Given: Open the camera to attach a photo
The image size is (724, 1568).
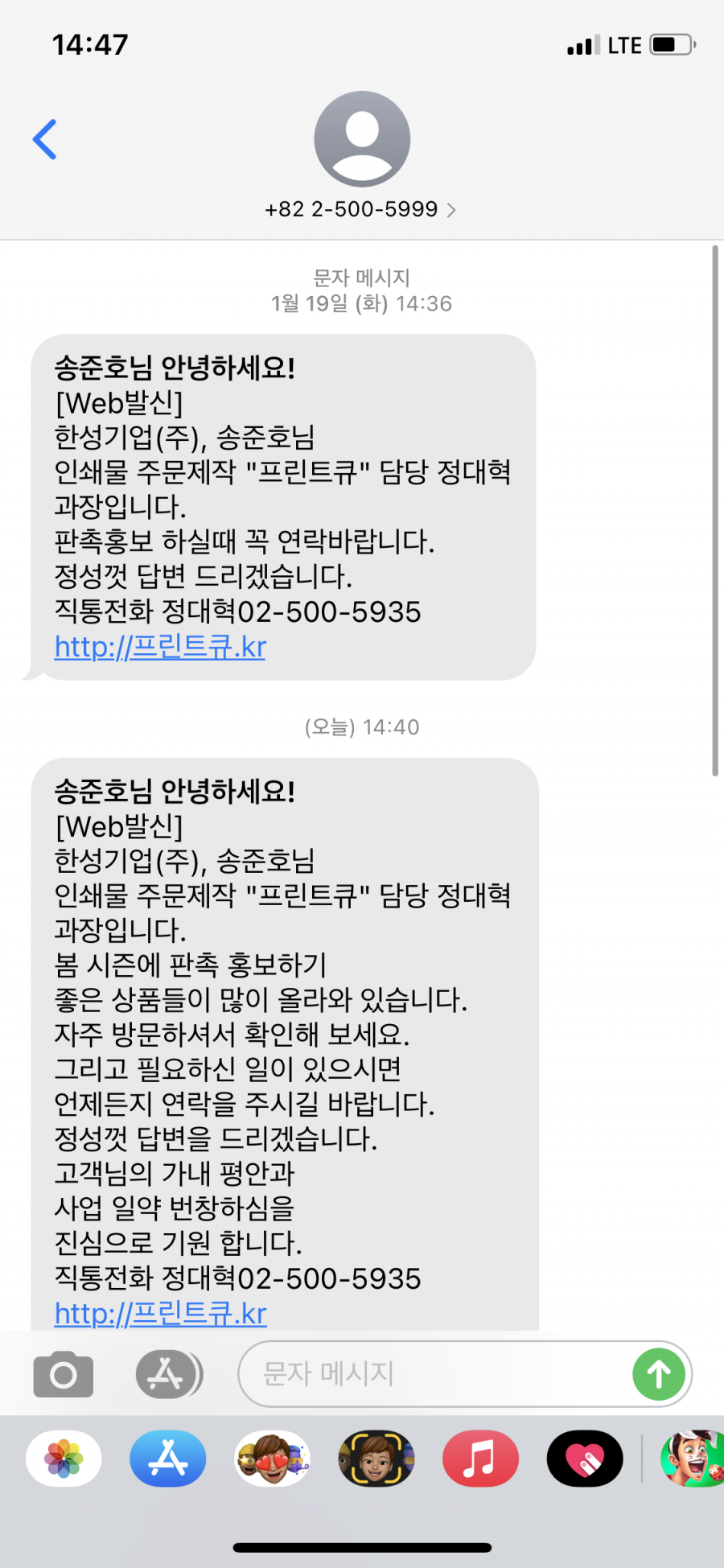Looking at the screenshot, I should [64, 1374].
